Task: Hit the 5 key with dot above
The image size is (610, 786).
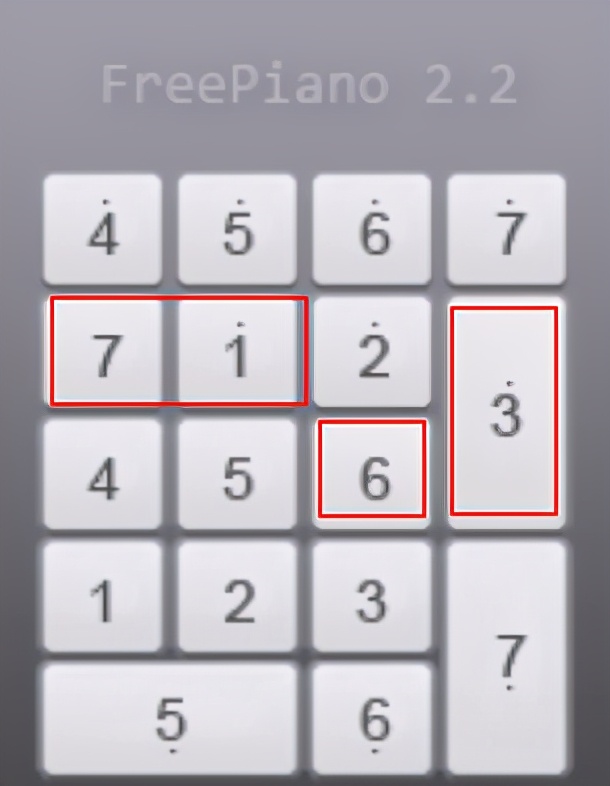Action: [x=237, y=230]
